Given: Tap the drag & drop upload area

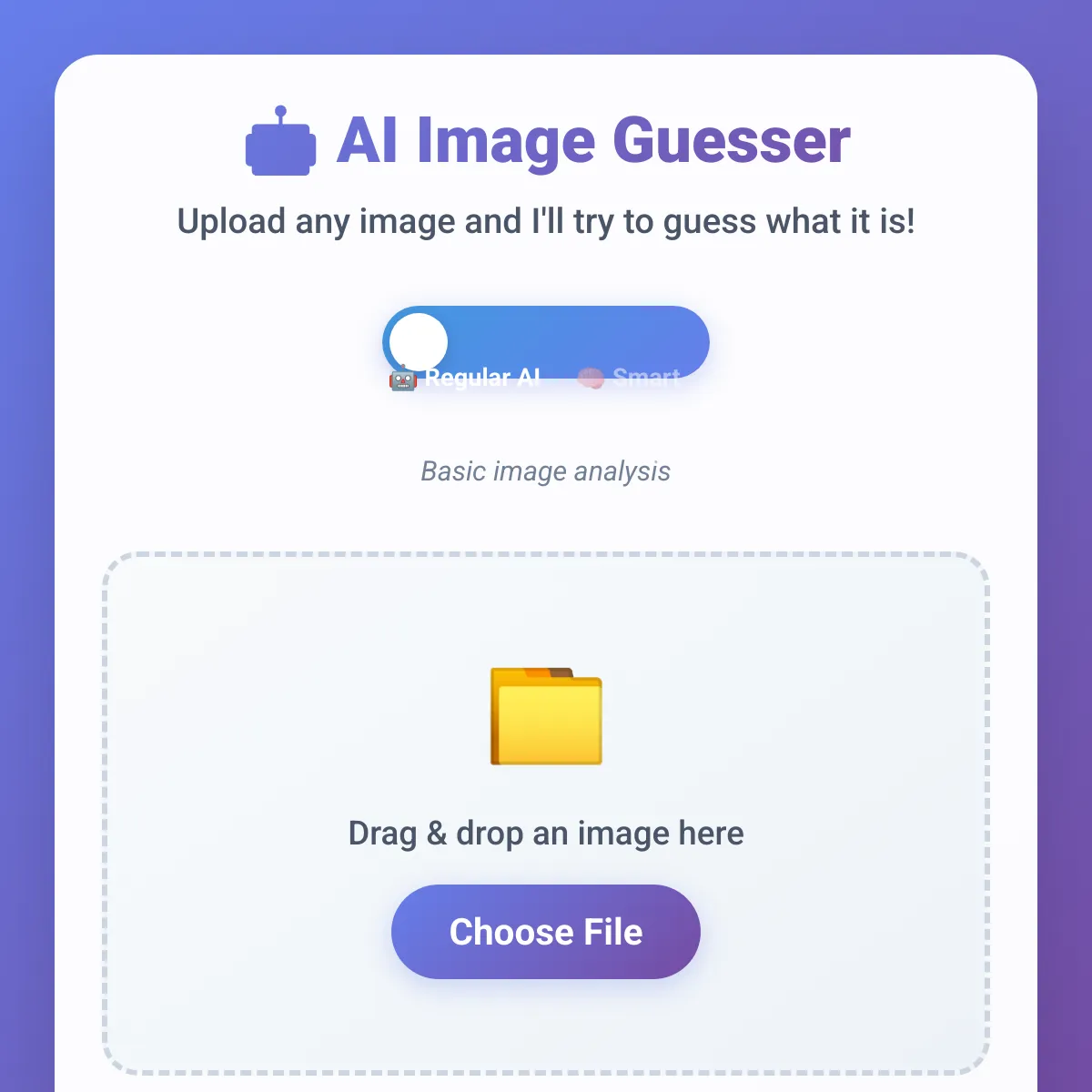Looking at the screenshot, I should coord(546,637).
